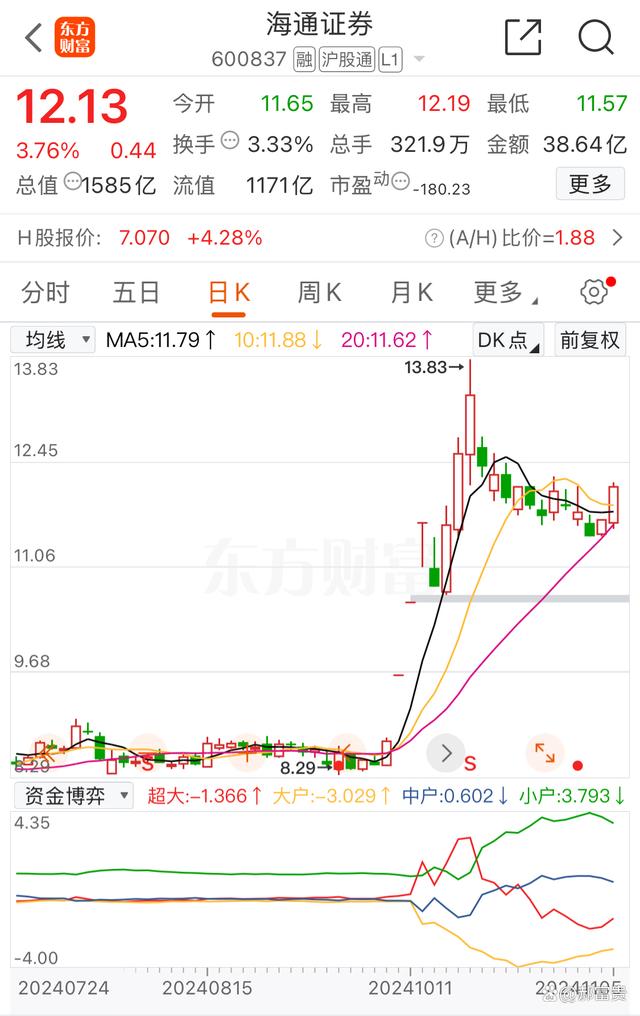The image size is (640, 1016).
Task: Switch to the 周K chart tab
Action: (319, 293)
